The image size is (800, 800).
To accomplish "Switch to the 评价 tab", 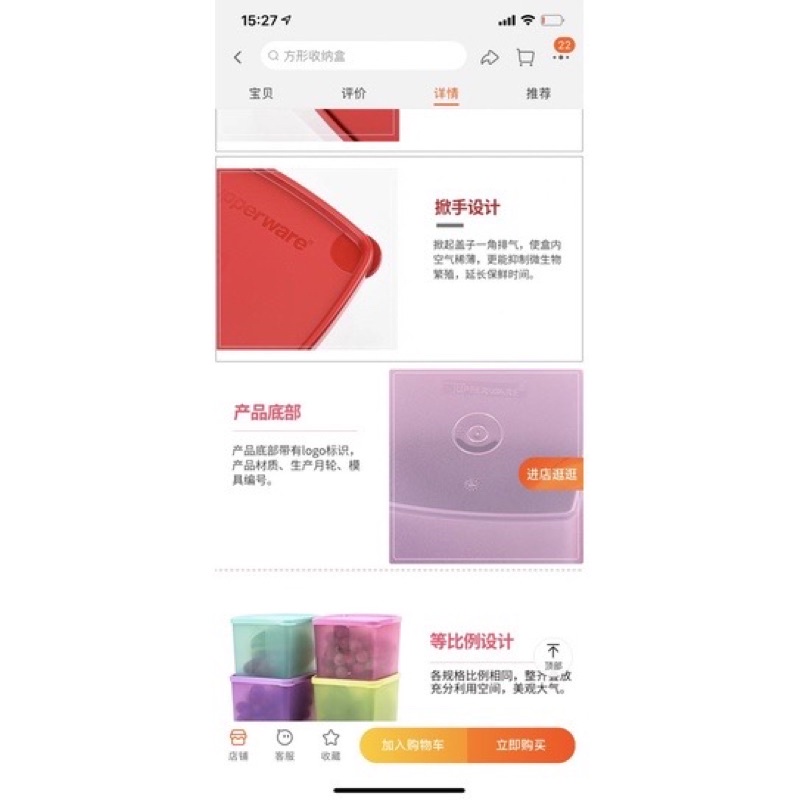I will [354, 93].
